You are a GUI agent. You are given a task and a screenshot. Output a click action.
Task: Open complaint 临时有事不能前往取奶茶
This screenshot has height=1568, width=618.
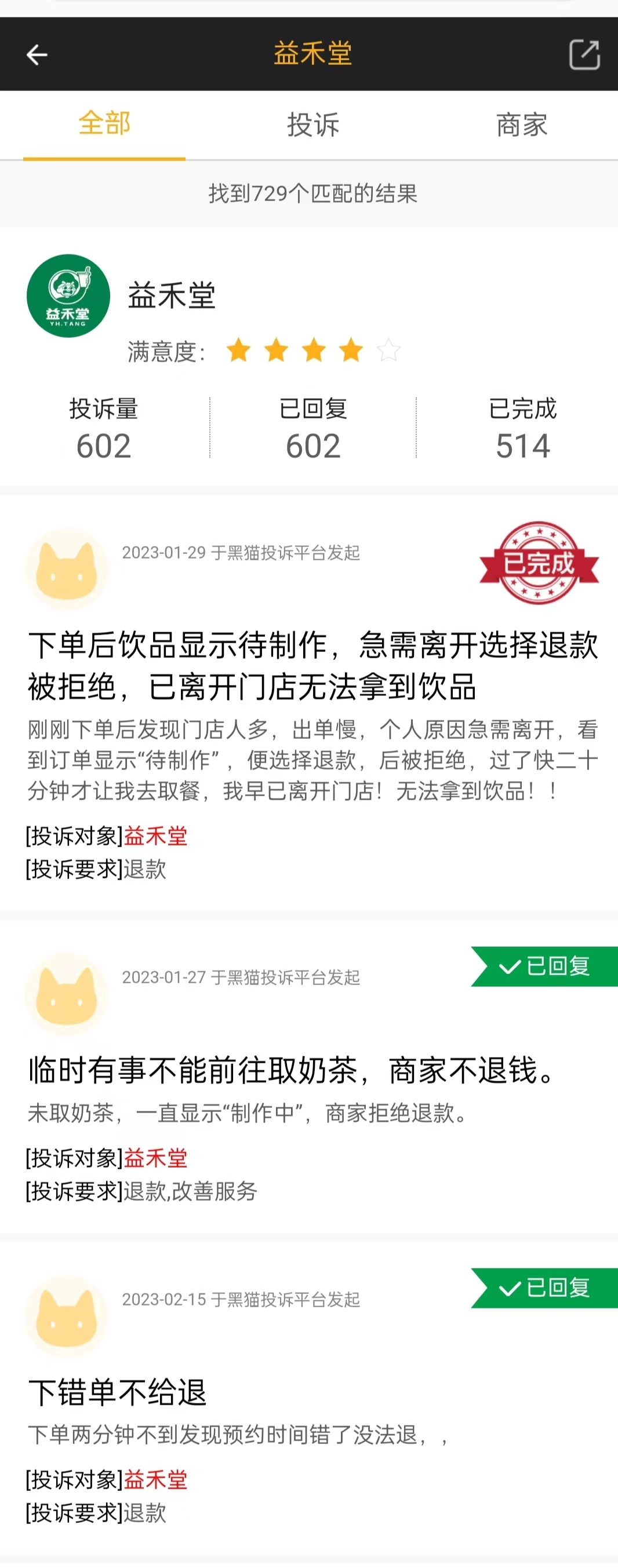click(292, 1071)
